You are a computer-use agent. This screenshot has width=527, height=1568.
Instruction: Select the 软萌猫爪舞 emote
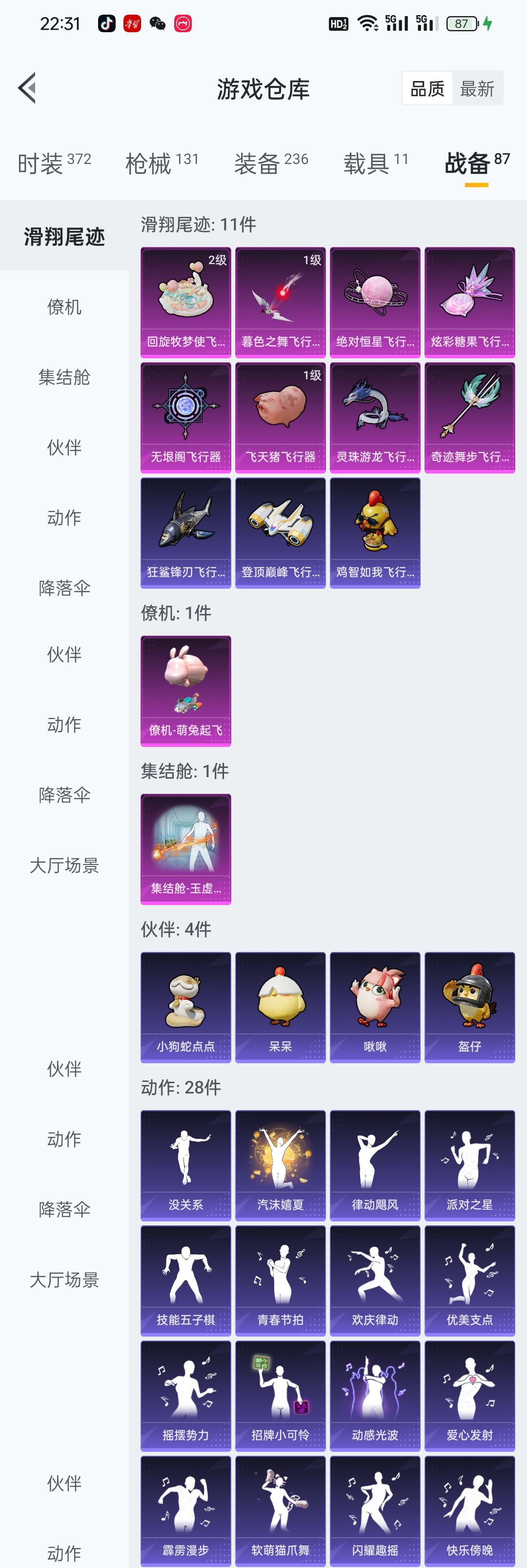pos(281,1510)
